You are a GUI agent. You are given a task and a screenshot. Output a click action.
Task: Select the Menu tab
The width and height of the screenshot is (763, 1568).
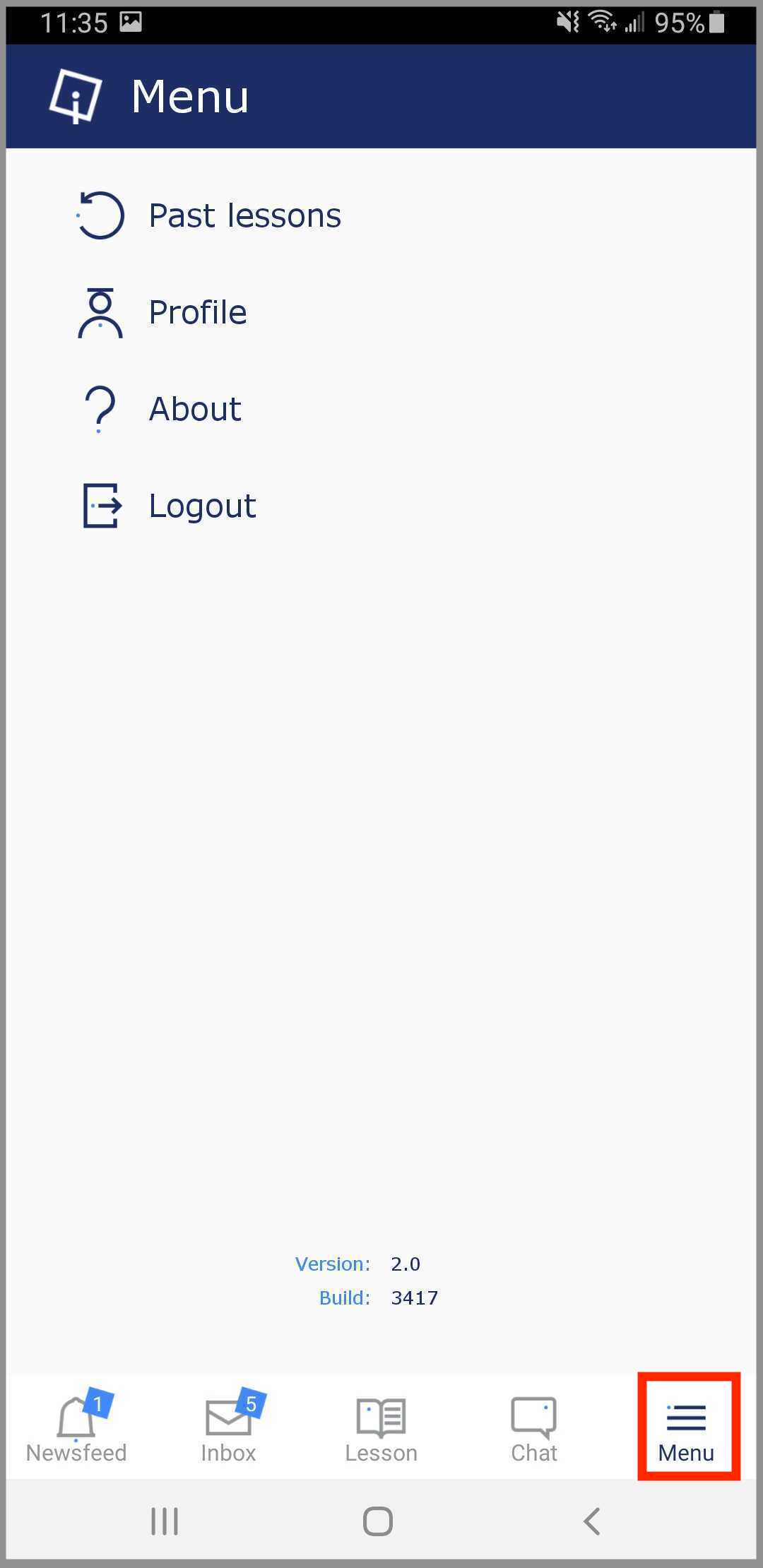[x=687, y=1428]
